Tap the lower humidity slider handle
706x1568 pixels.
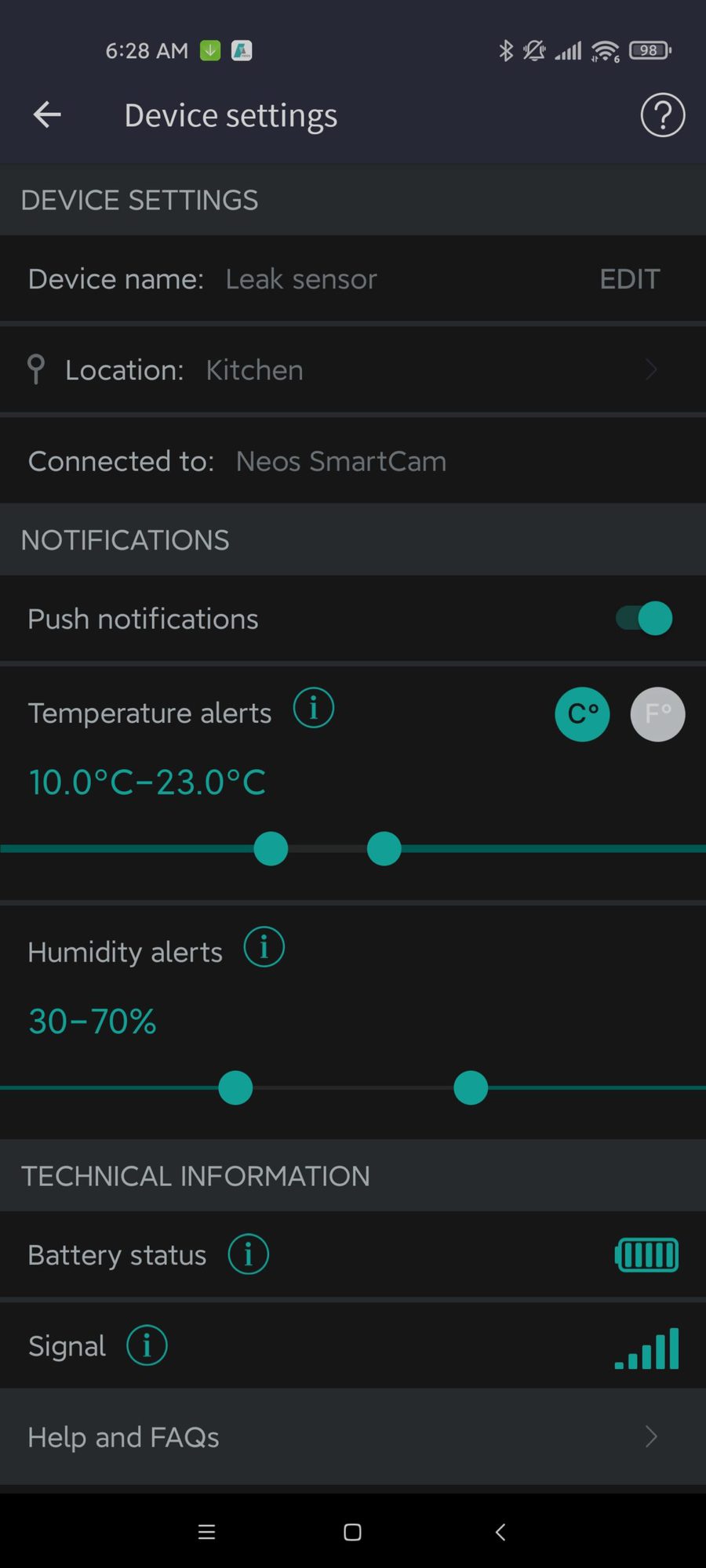tap(235, 1088)
